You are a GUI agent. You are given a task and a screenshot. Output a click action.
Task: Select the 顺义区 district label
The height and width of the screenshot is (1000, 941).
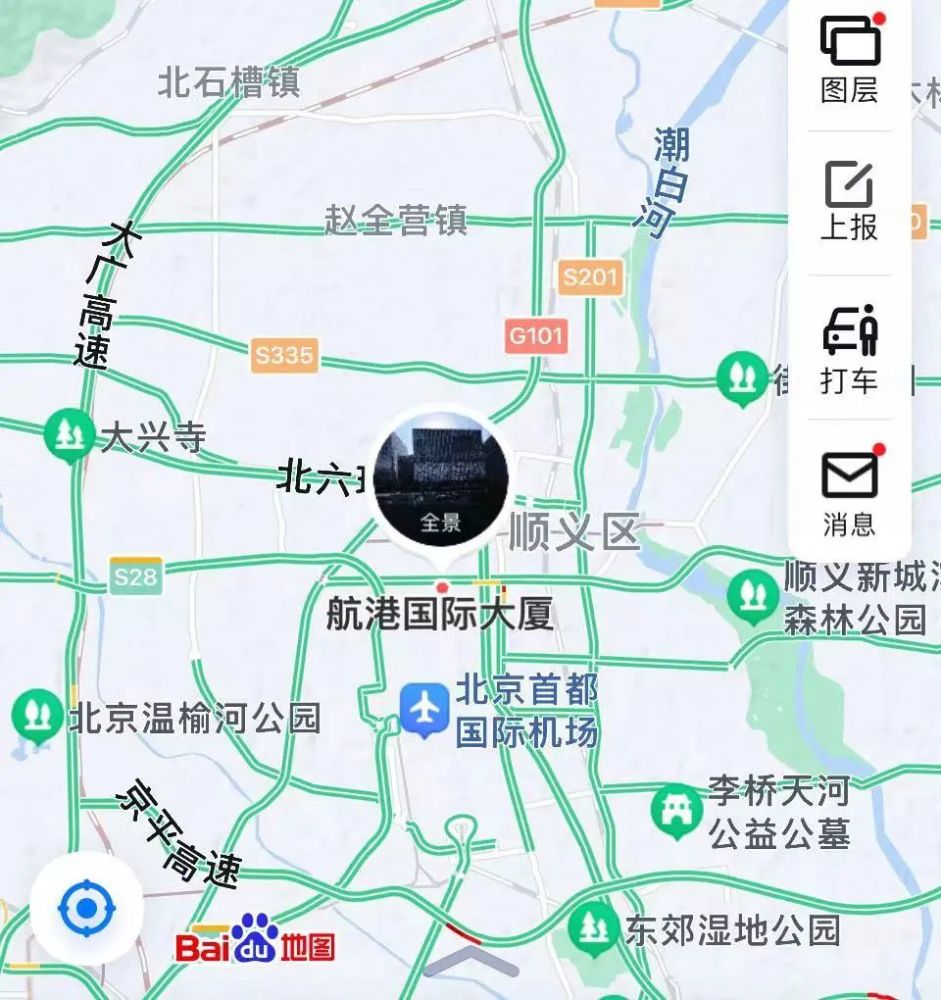click(x=575, y=532)
